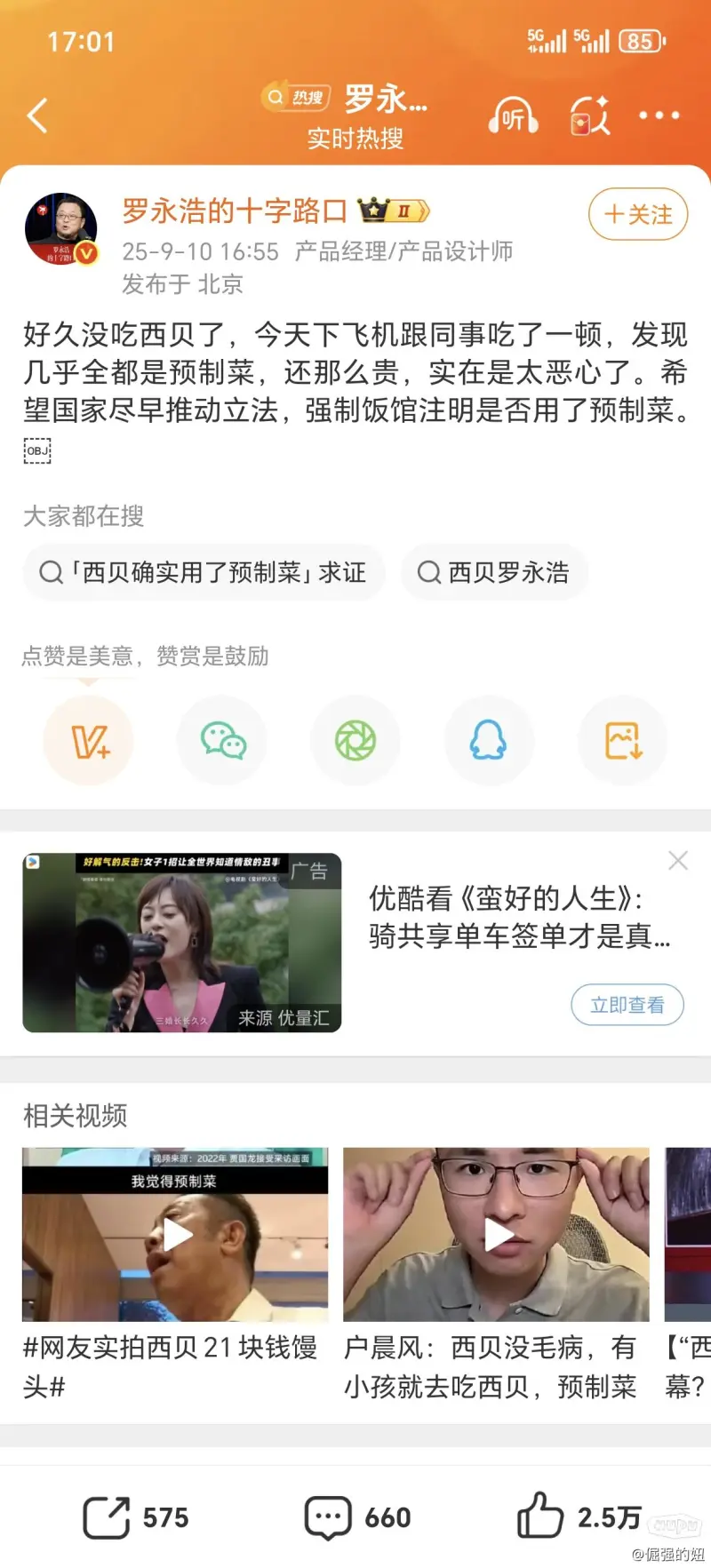Search「西贝确实用了预制菜」求证
711x1568 pixels.
pos(204,572)
